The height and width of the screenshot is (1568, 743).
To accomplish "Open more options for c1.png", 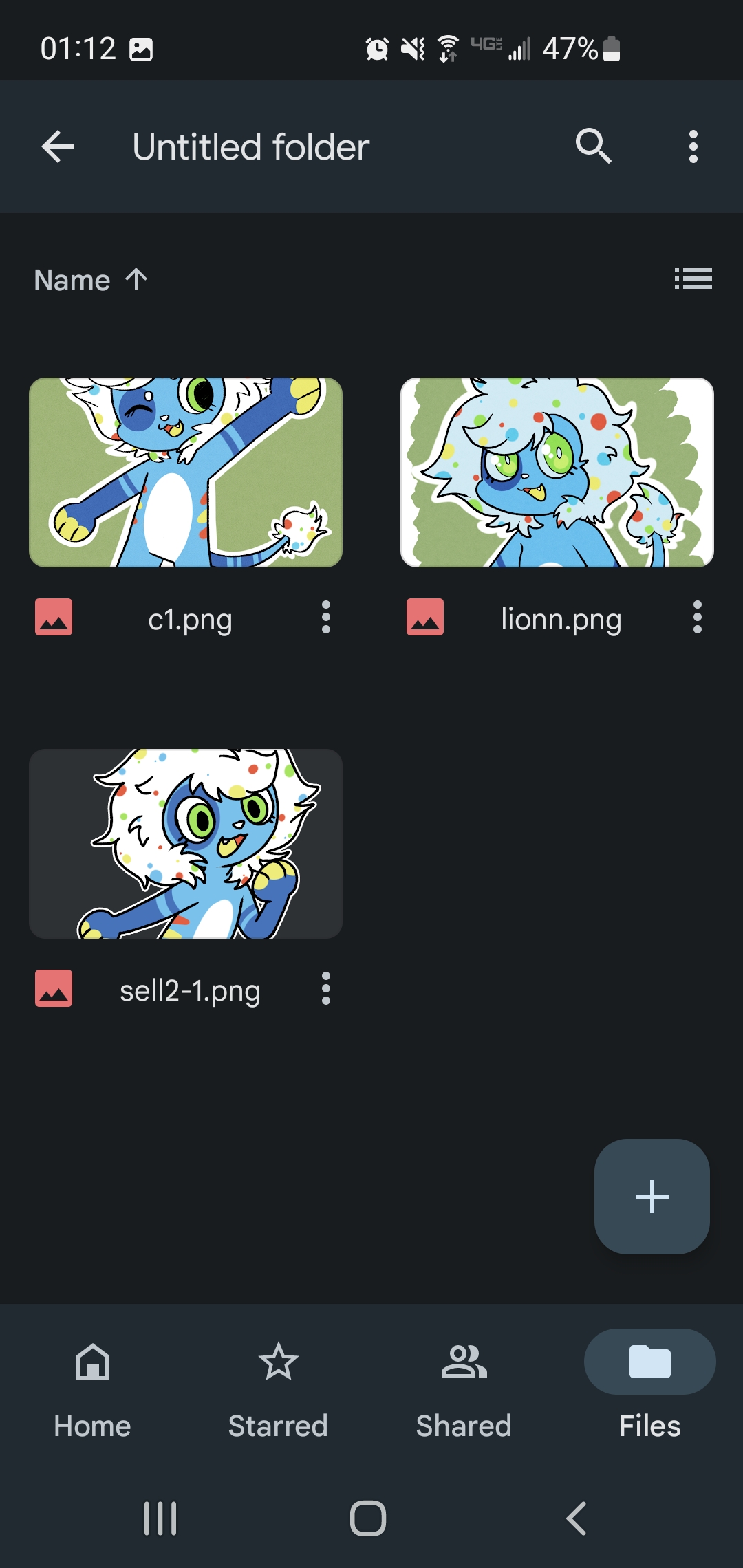I will pos(326,618).
